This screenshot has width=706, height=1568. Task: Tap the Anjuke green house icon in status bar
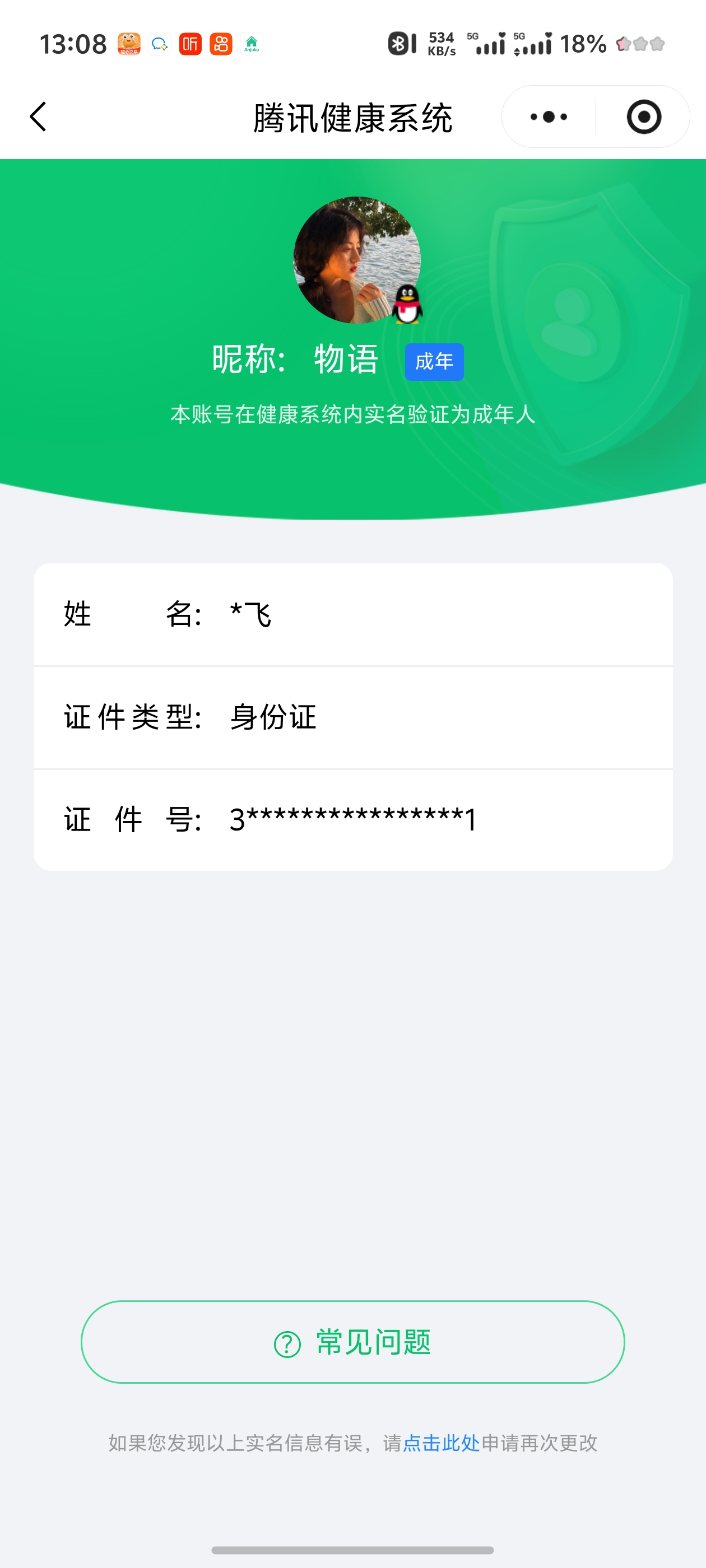[x=252, y=44]
